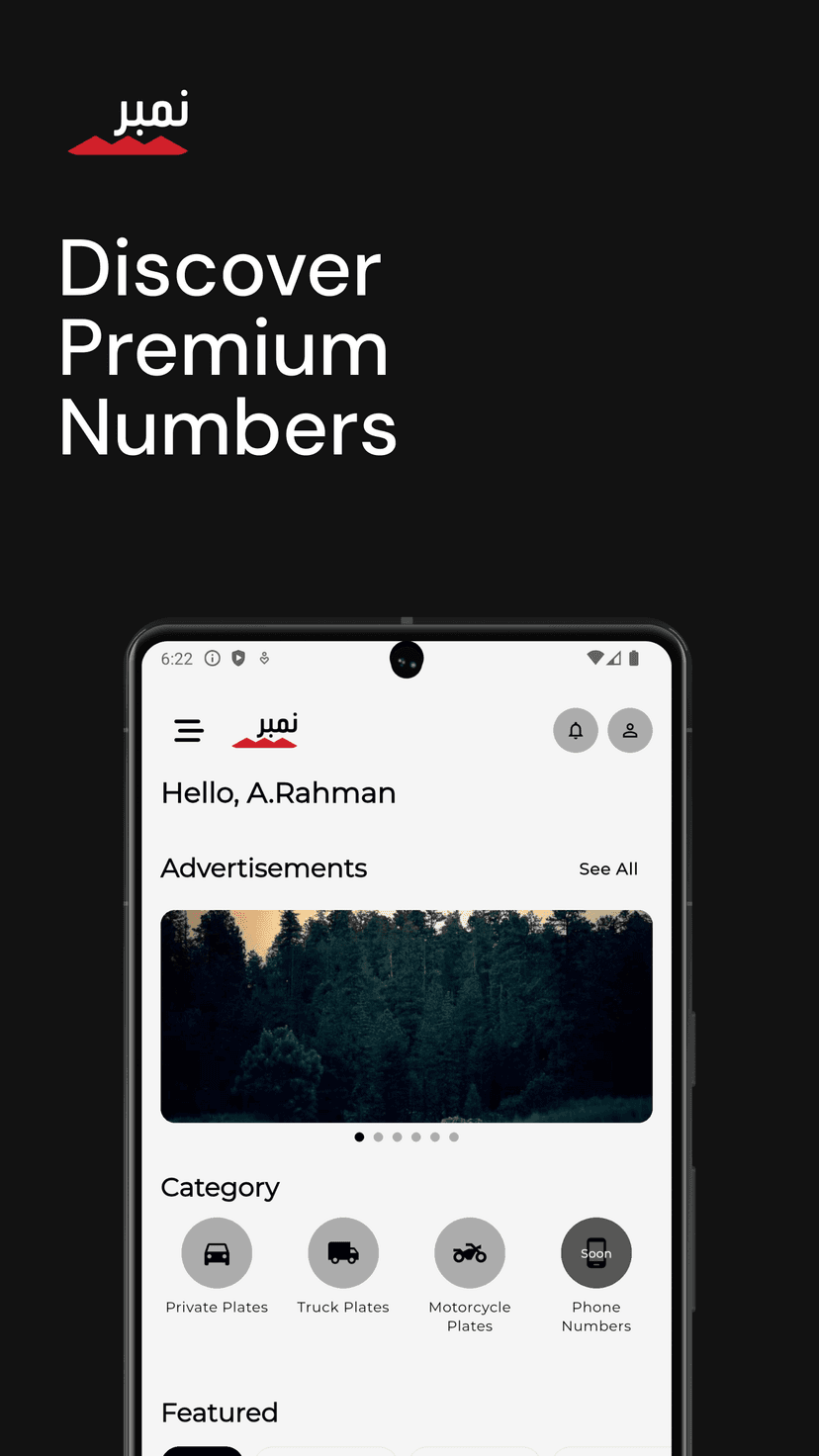
Task: Select the Advertisements section tab
Action: [263, 868]
